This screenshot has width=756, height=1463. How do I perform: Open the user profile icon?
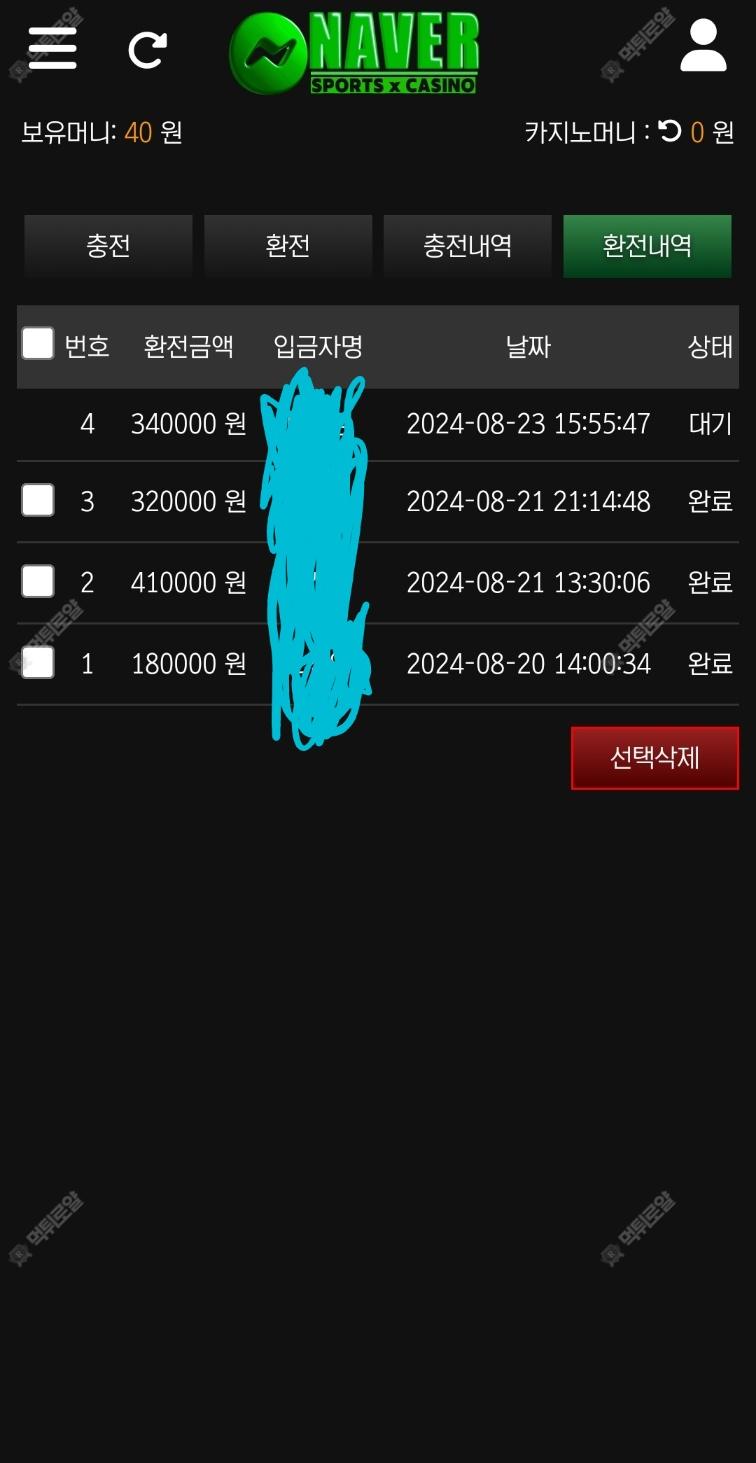pos(703,45)
